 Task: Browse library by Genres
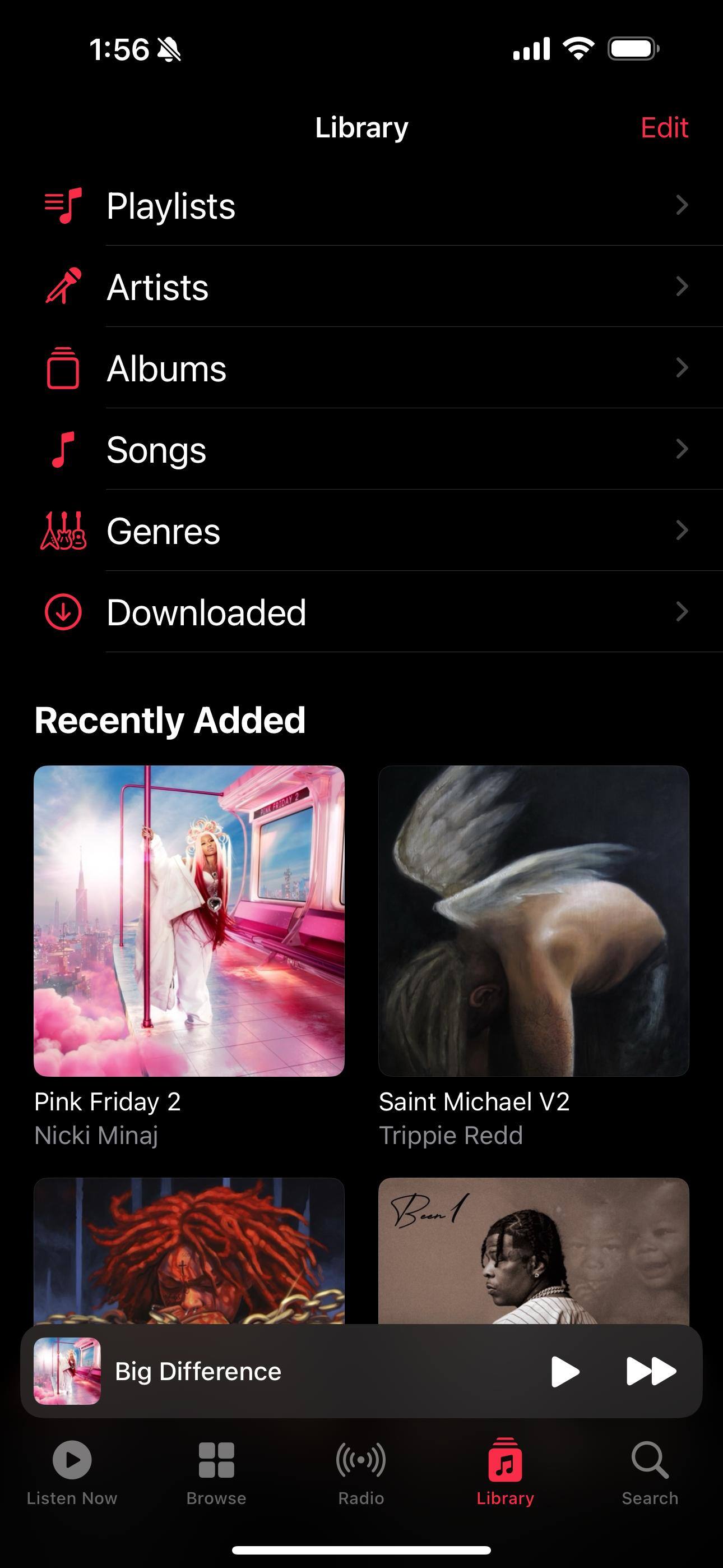pyautogui.click(x=365, y=531)
